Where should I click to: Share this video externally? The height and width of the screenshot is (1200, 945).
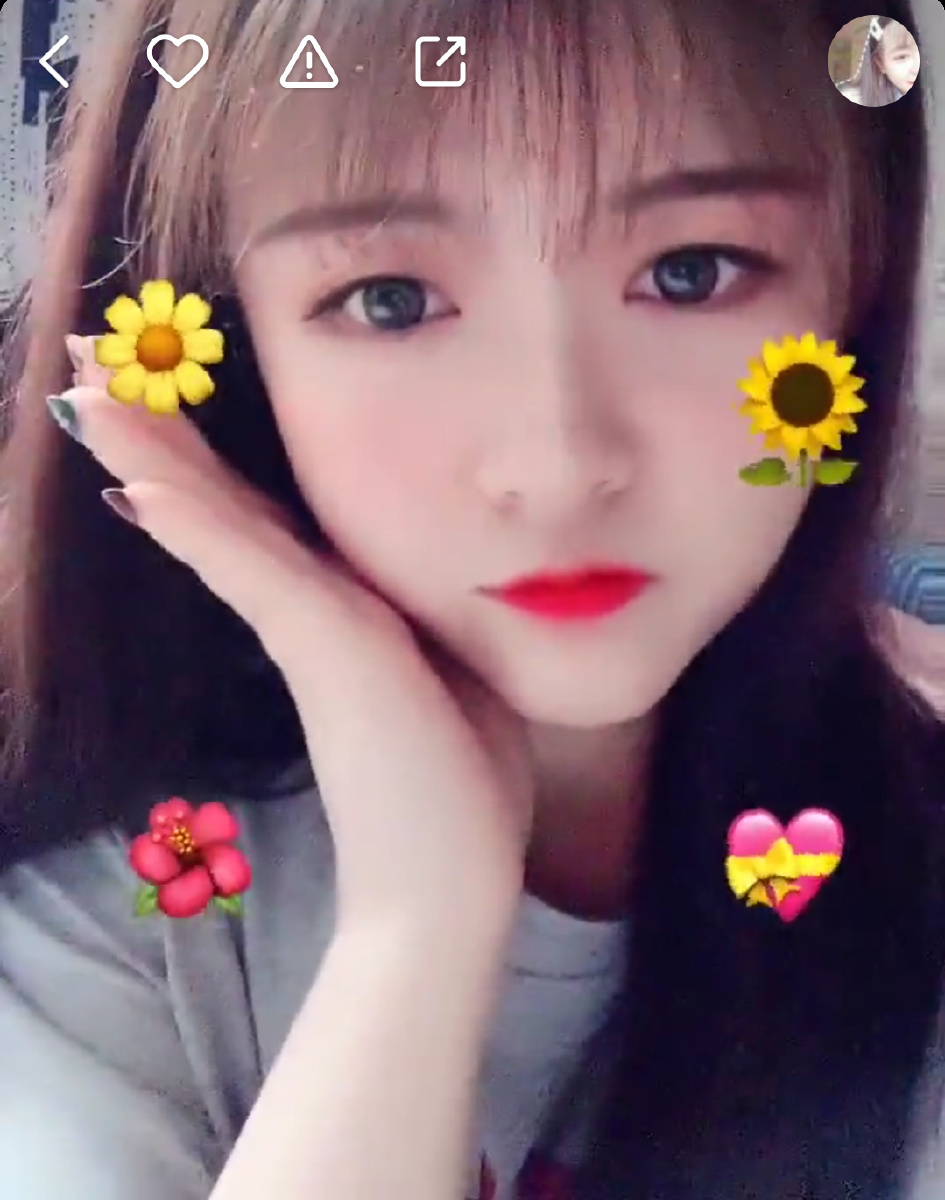click(440, 62)
